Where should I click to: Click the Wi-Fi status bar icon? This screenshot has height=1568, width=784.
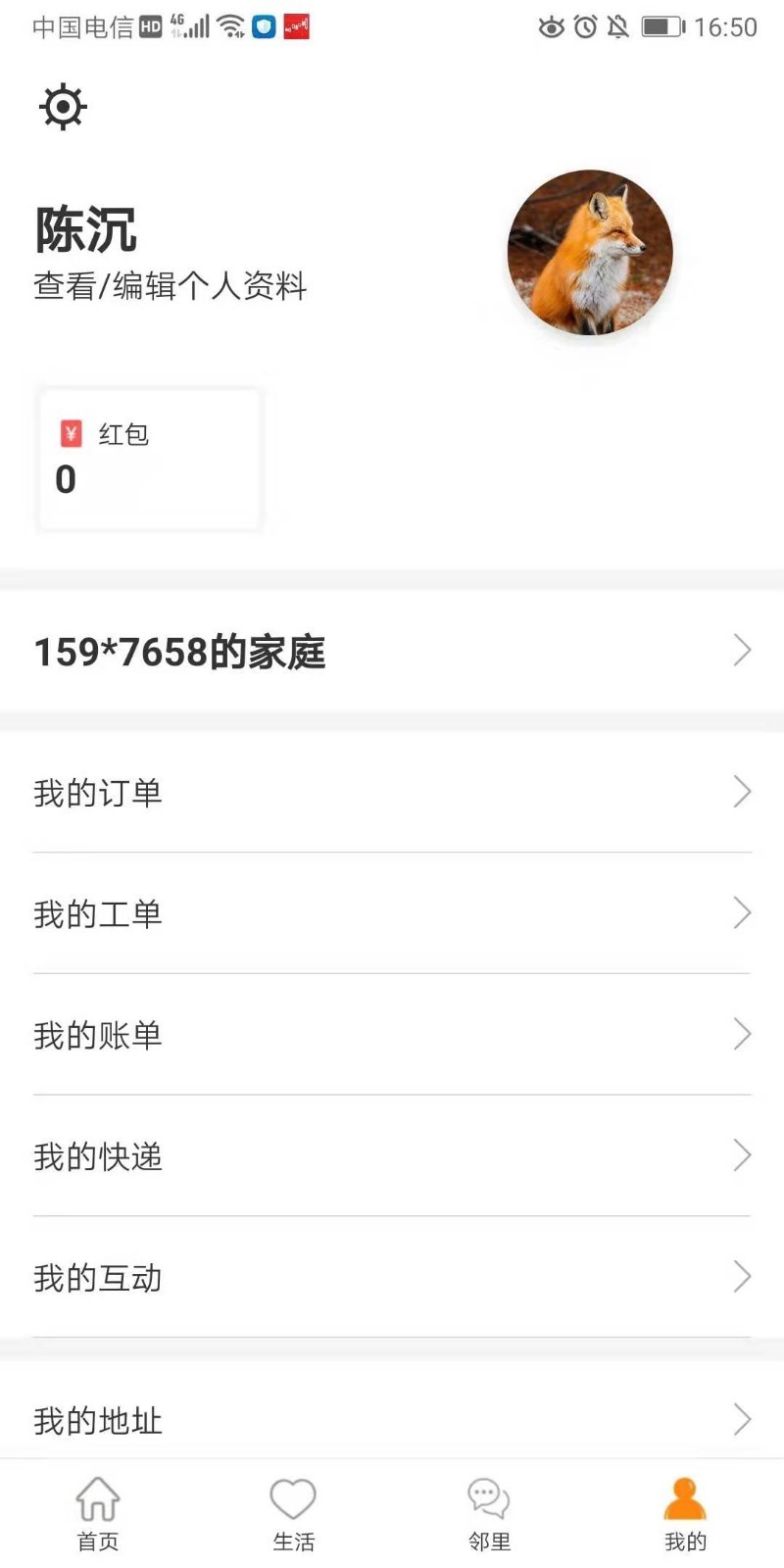(232, 26)
